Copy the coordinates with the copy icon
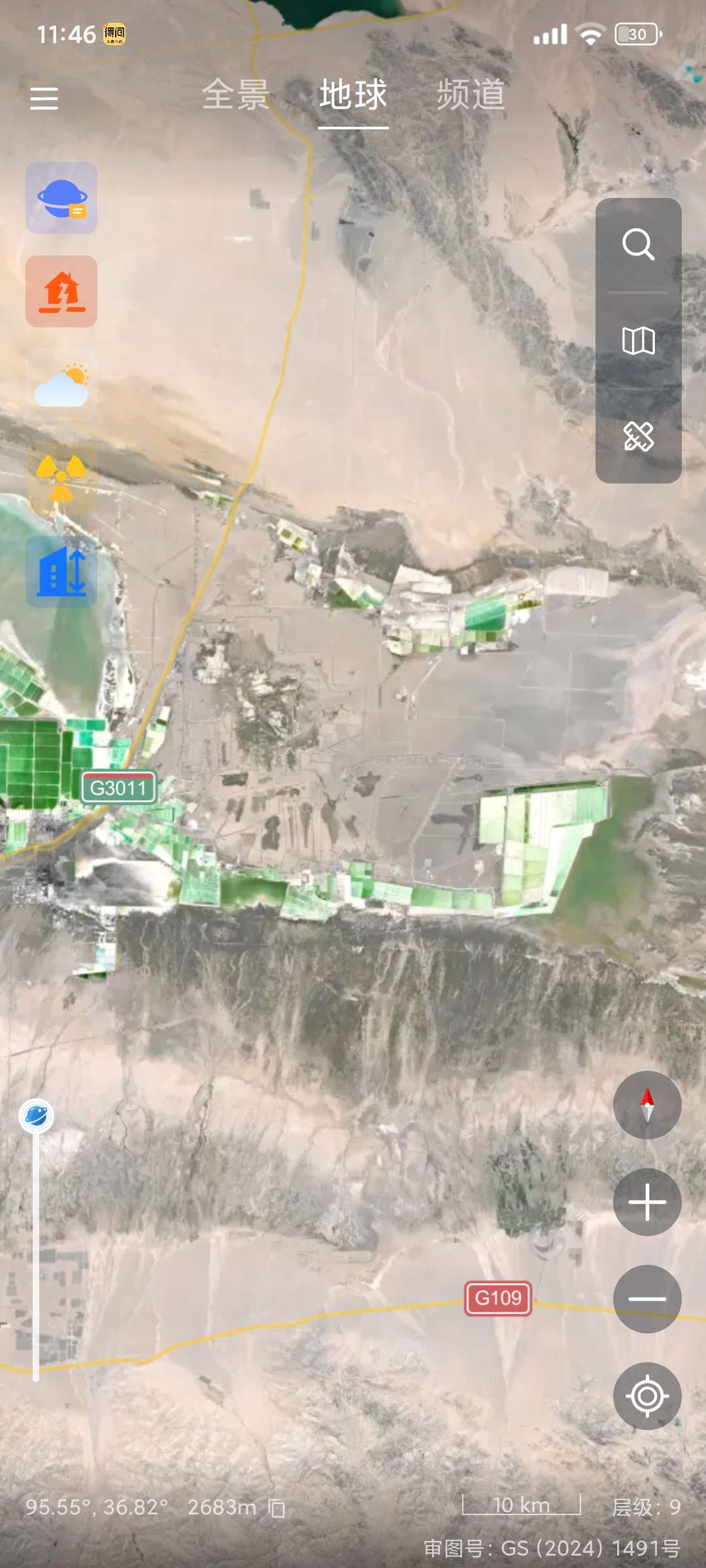This screenshot has width=706, height=1568. [x=277, y=1508]
